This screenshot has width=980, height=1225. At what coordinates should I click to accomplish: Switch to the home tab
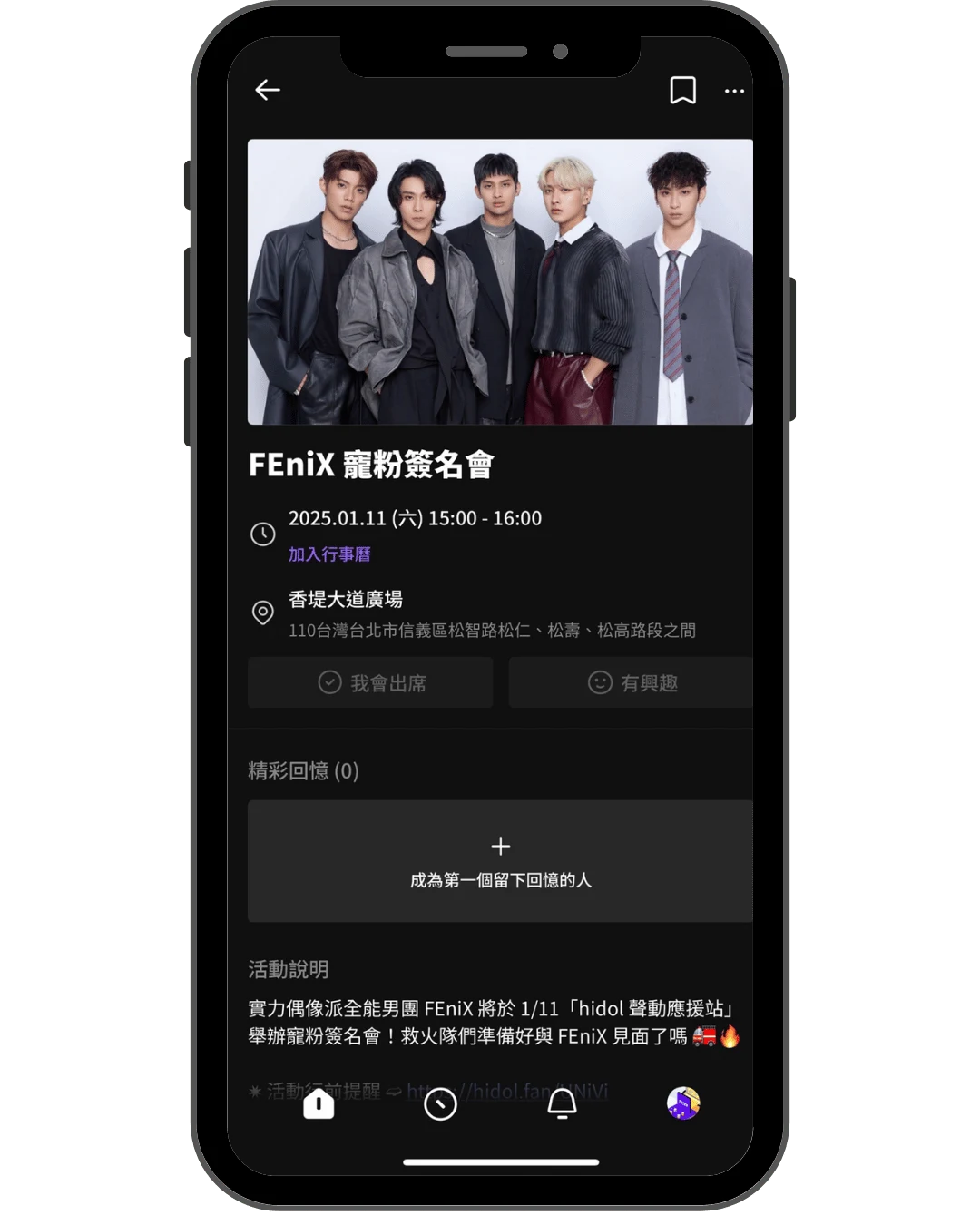click(x=318, y=1103)
